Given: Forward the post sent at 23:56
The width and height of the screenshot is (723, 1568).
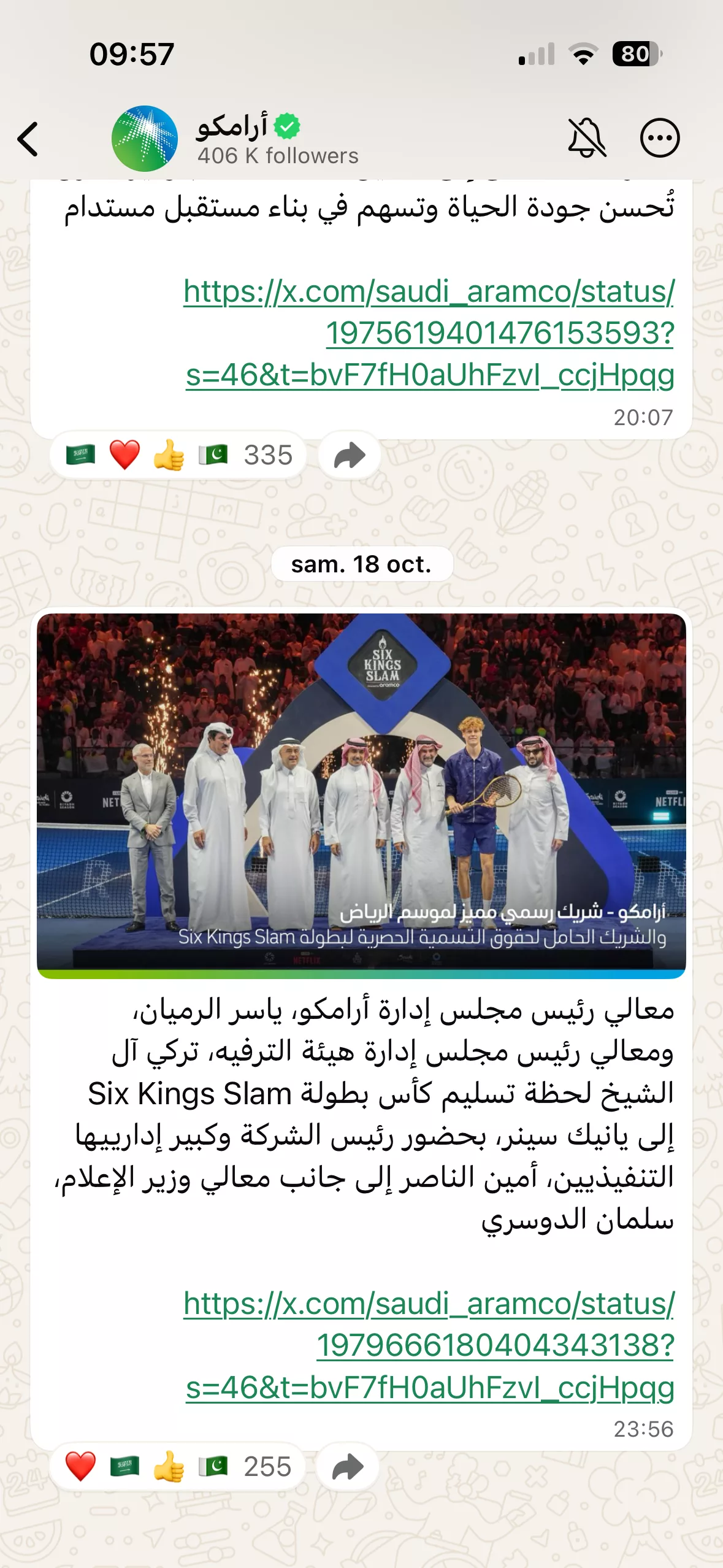Looking at the screenshot, I should pos(348,1467).
